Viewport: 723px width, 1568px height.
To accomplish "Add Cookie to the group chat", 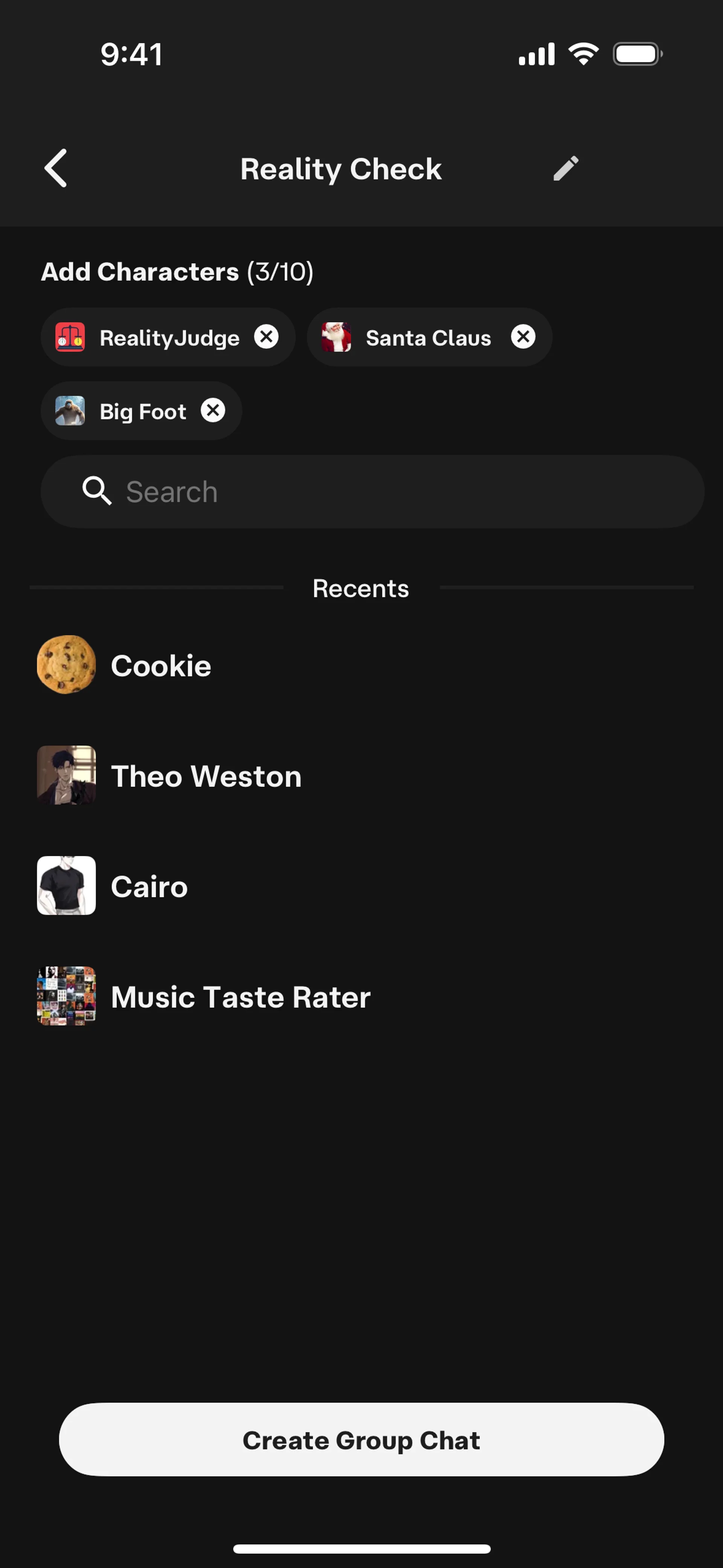I will coord(161,665).
